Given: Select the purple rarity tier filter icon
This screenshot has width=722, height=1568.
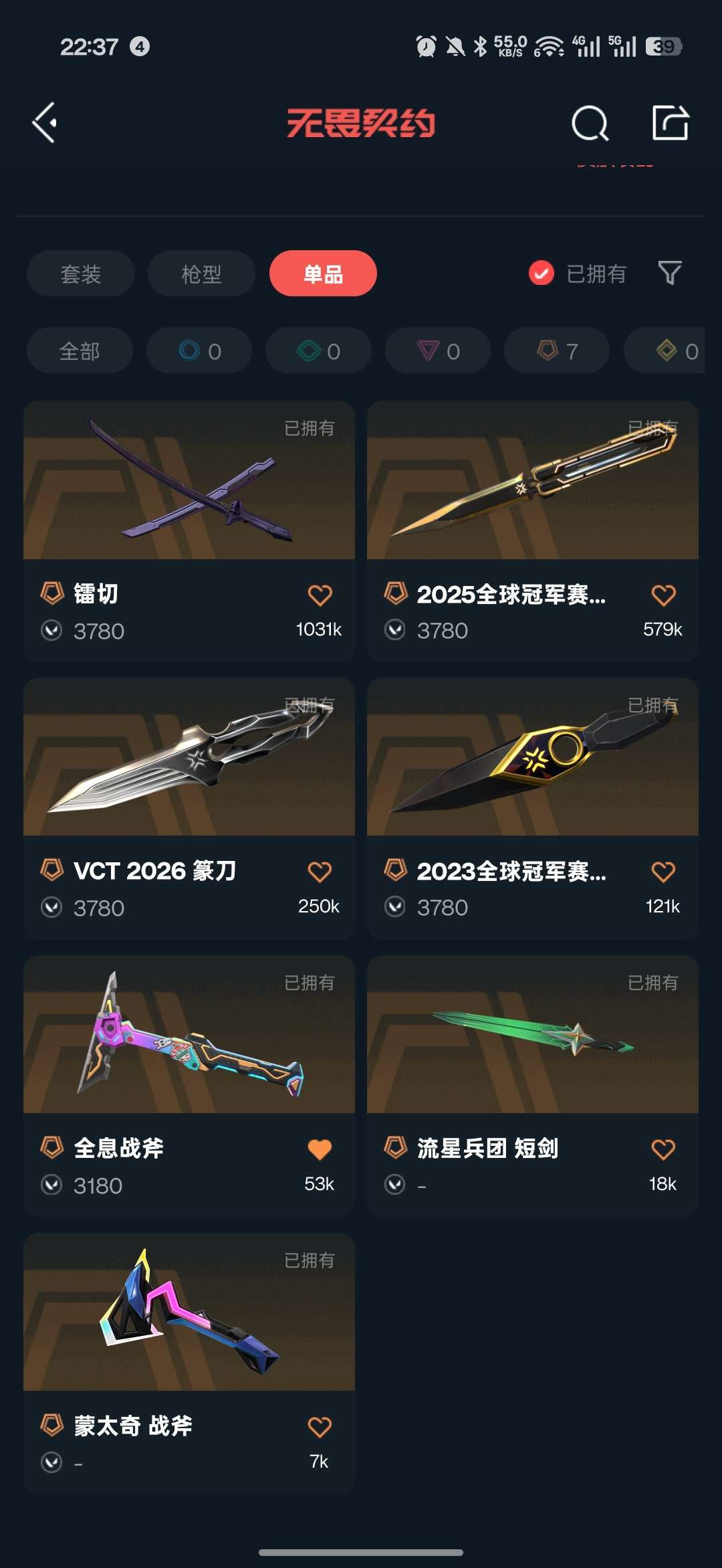Looking at the screenshot, I should click(437, 351).
